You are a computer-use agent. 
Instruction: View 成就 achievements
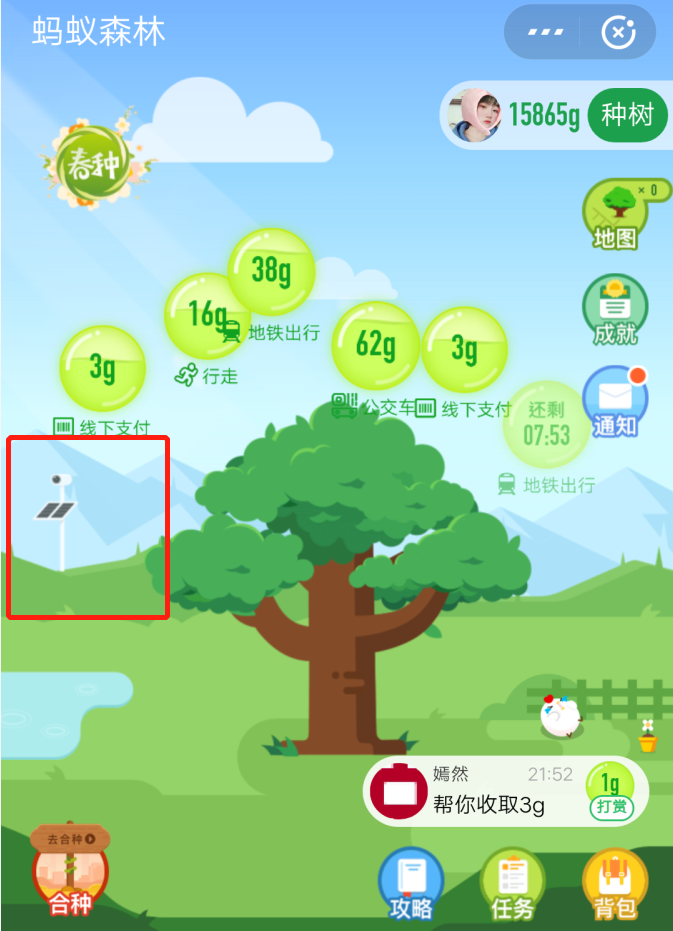(615, 310)
